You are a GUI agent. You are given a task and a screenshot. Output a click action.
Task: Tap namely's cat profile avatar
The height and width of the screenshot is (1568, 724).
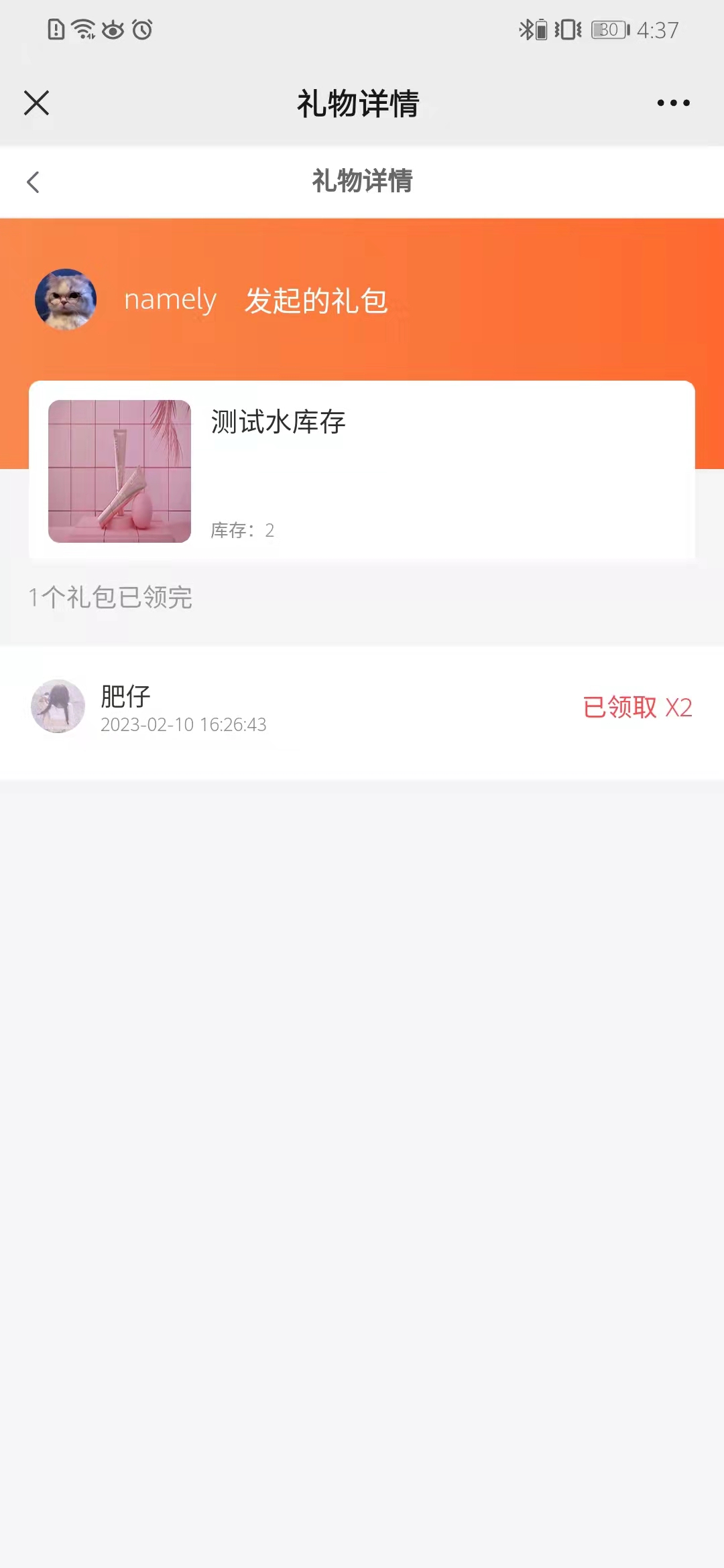click(x=66, y=300)
